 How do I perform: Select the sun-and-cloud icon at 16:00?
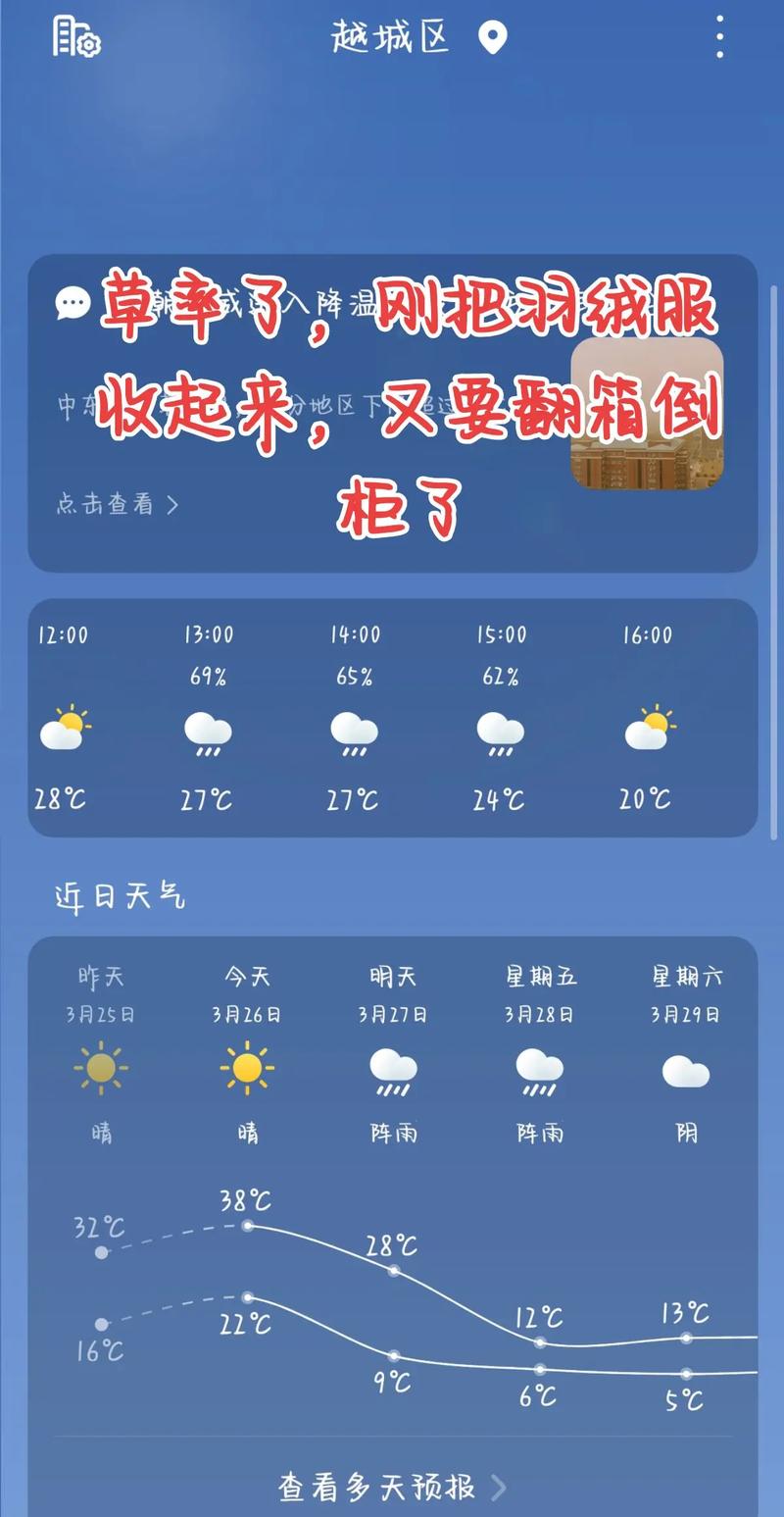(x=645, y=733)
